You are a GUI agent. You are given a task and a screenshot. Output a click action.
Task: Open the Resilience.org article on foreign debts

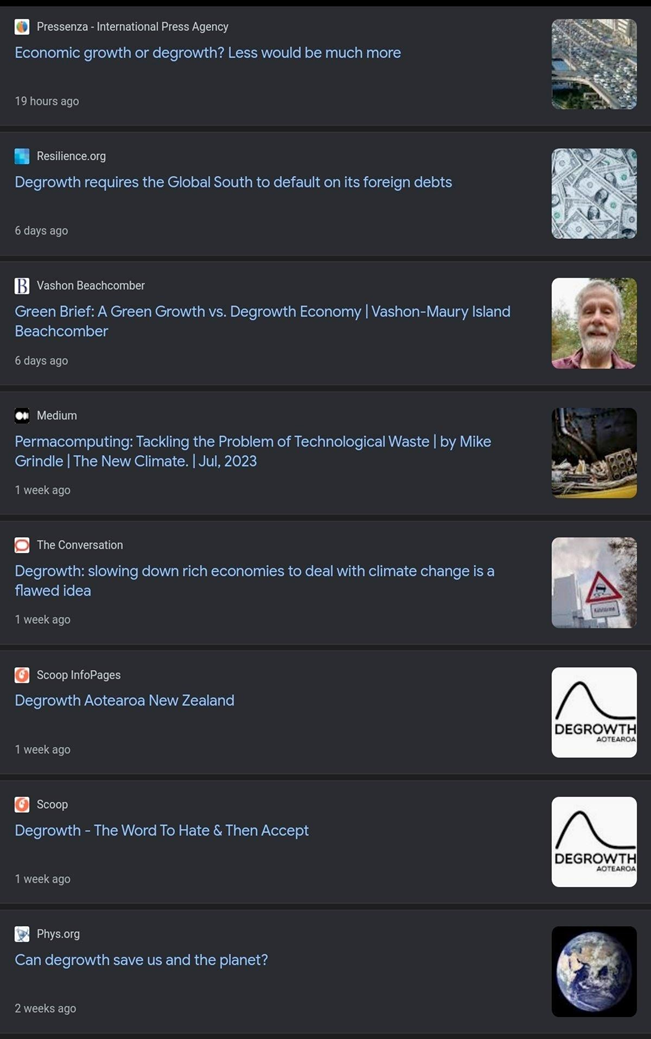[233, 182]
